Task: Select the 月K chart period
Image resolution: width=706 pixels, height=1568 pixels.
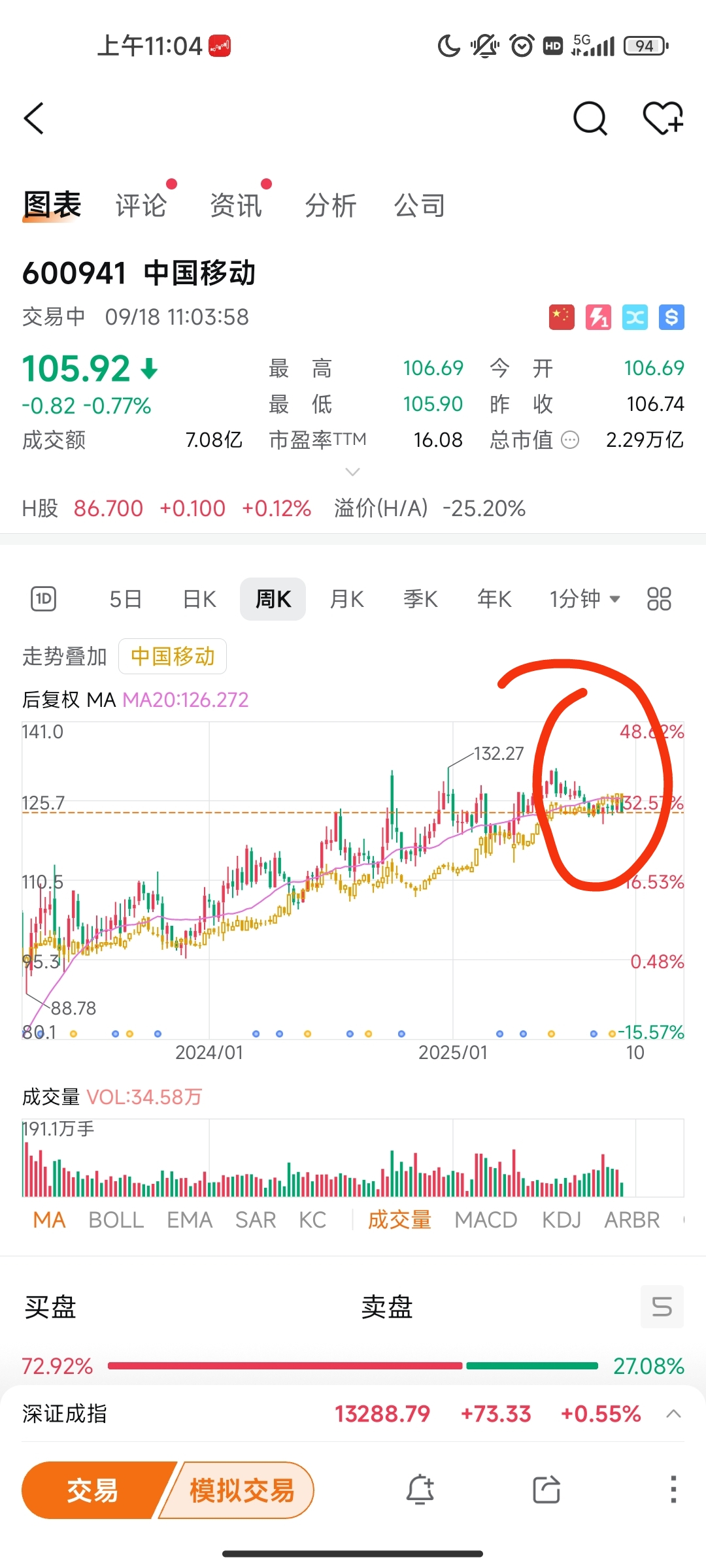Action: 346,599
